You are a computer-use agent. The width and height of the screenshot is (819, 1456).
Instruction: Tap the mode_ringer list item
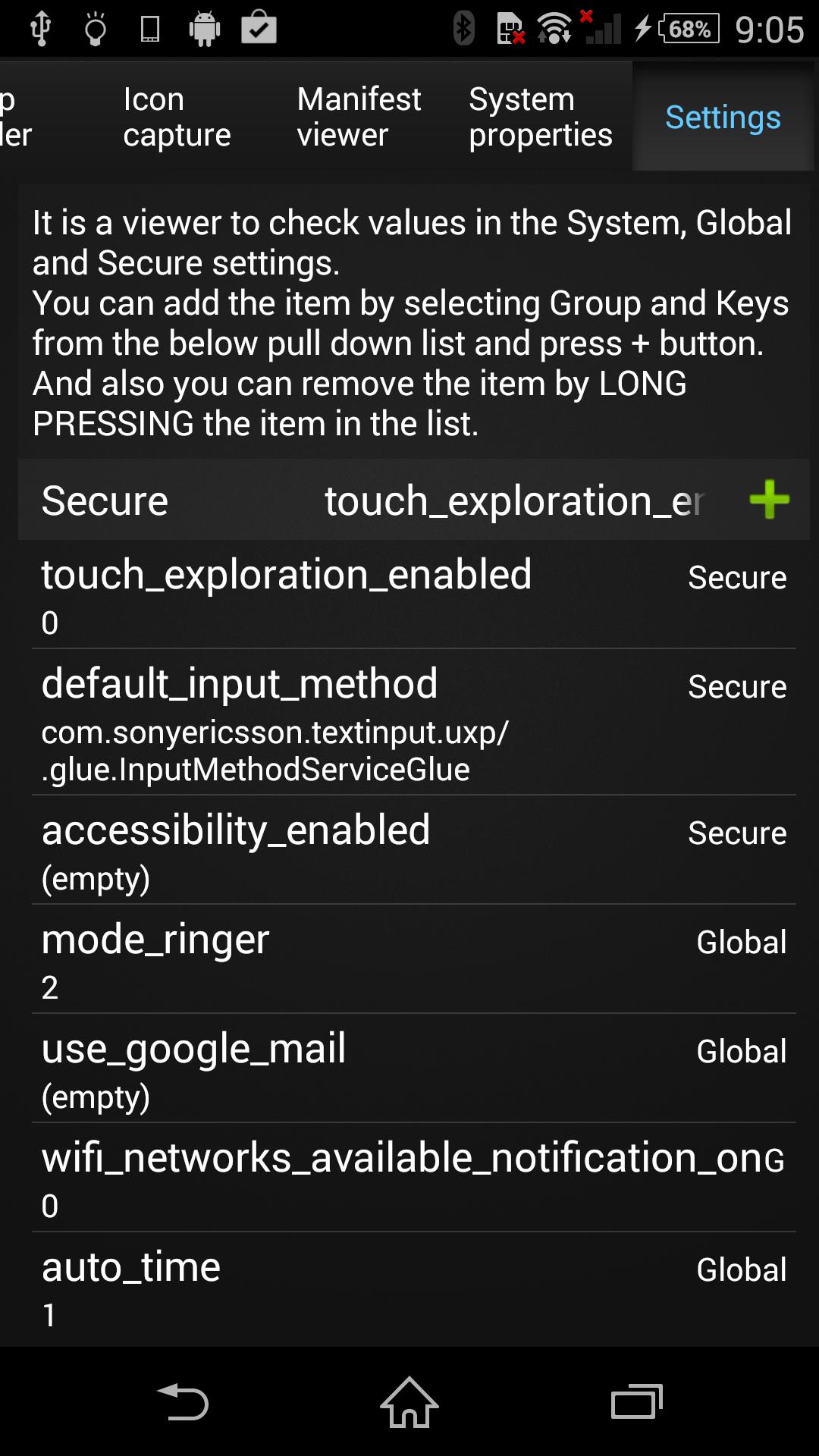pos(413,961)
